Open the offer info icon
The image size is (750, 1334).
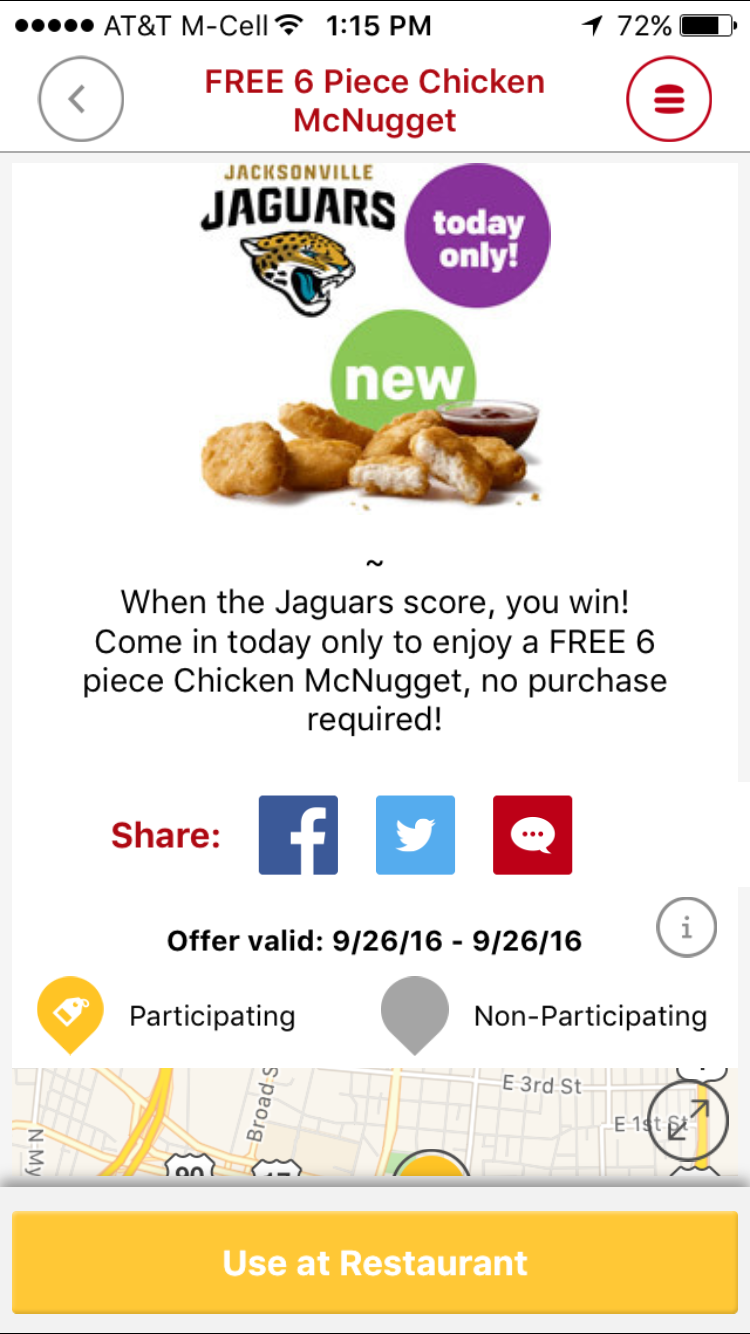click(x=686, y=928)
